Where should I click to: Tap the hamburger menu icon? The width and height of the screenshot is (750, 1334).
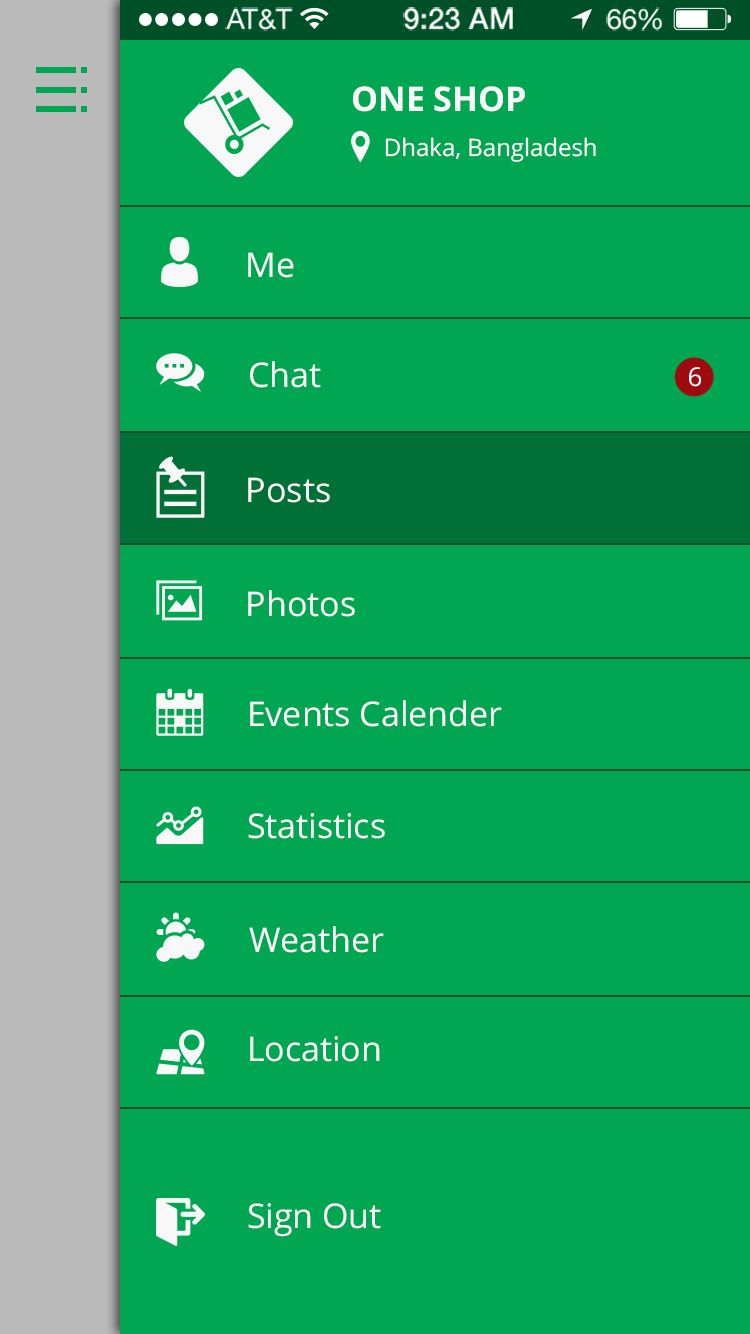(61, 89)
